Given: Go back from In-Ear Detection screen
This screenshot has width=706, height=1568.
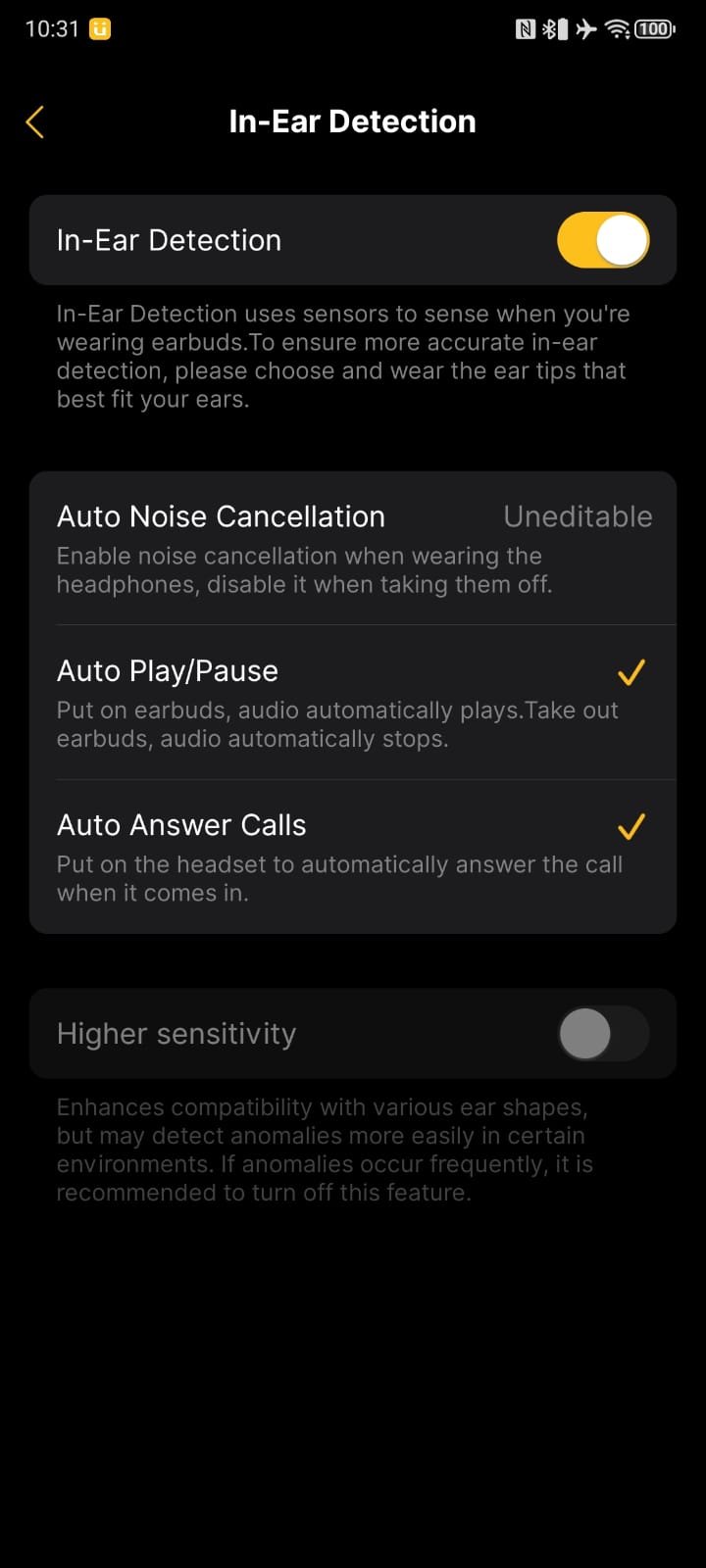Looking at the screenshot, I should click(35, 122).
